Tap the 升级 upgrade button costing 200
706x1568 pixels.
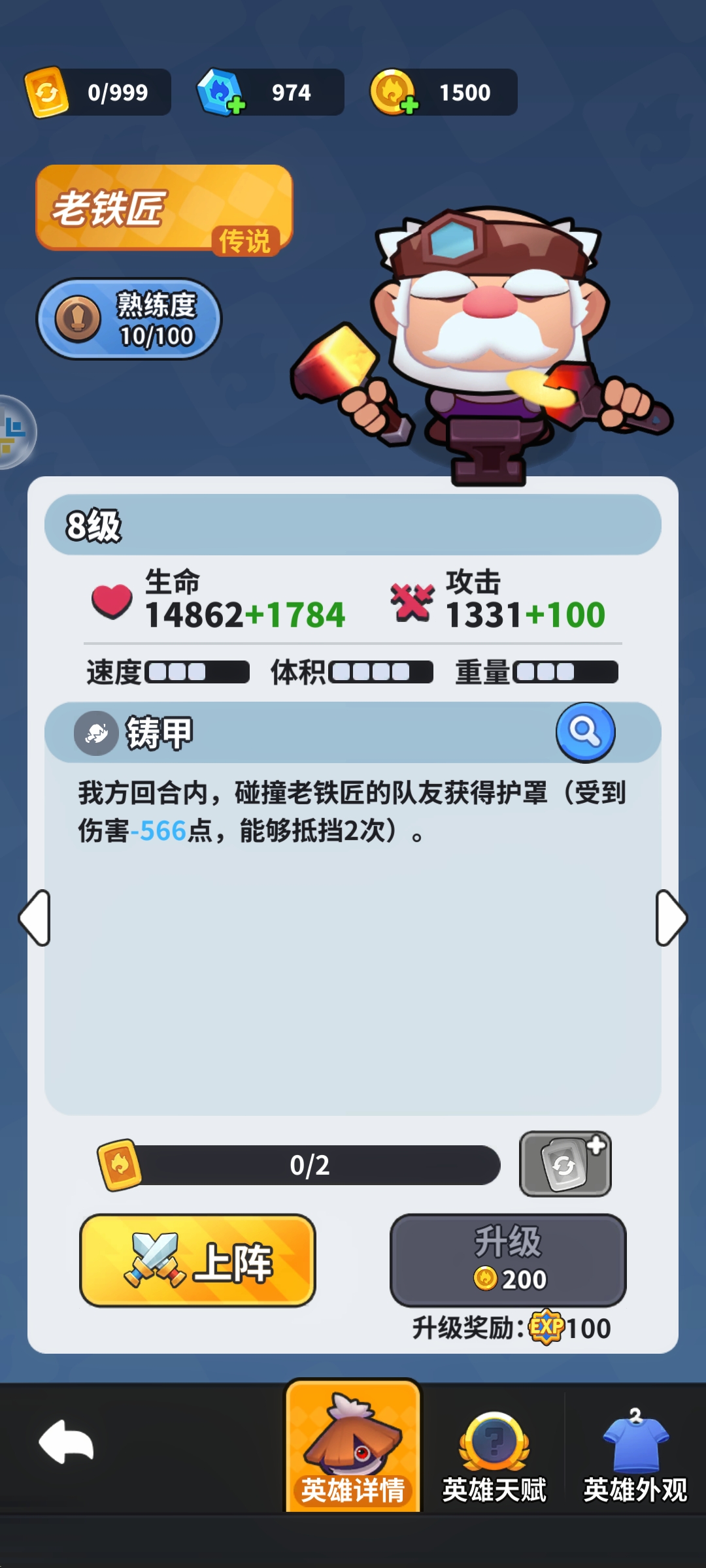(508, 1260)
